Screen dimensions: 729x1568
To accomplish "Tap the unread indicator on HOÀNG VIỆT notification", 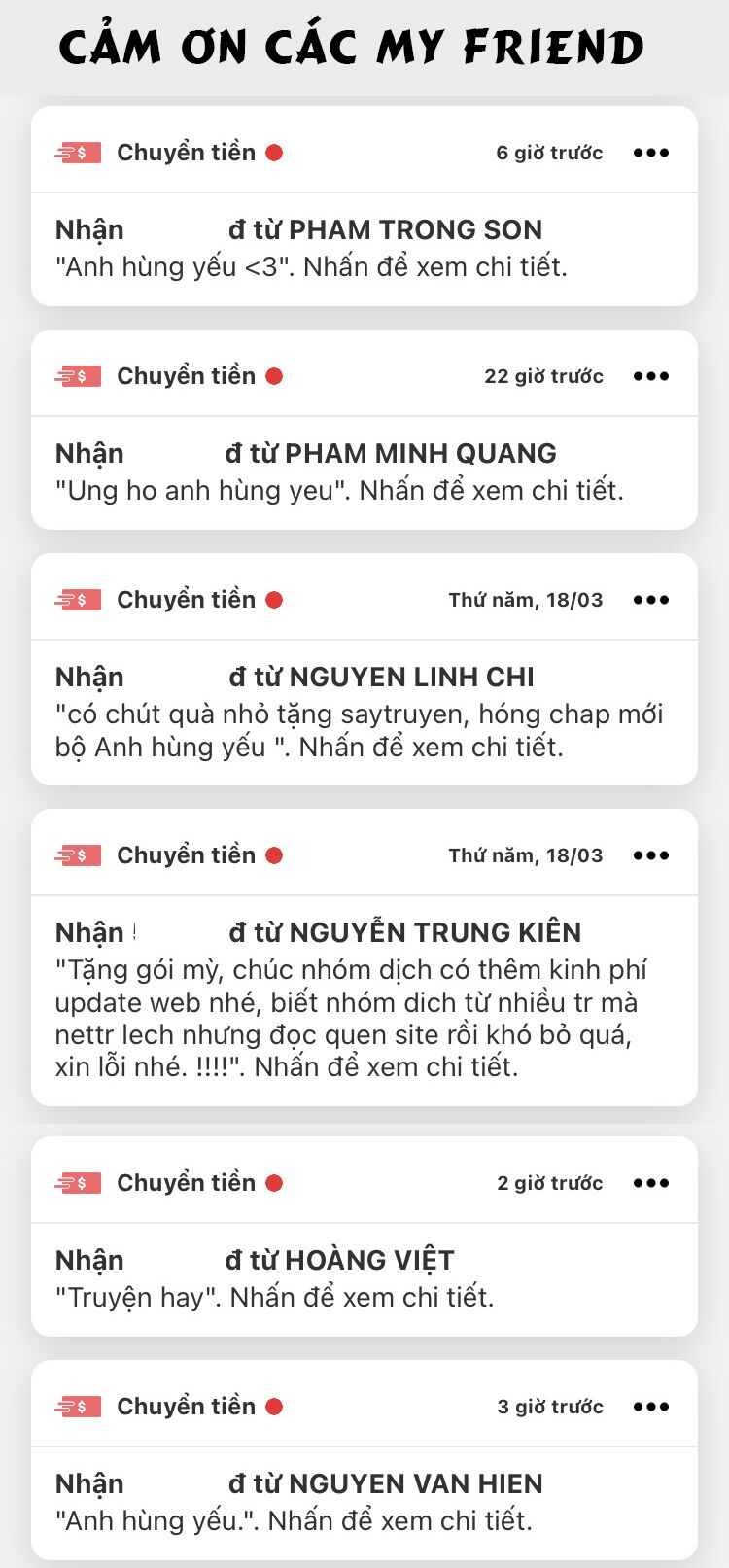I will (x=275, y=1182).
